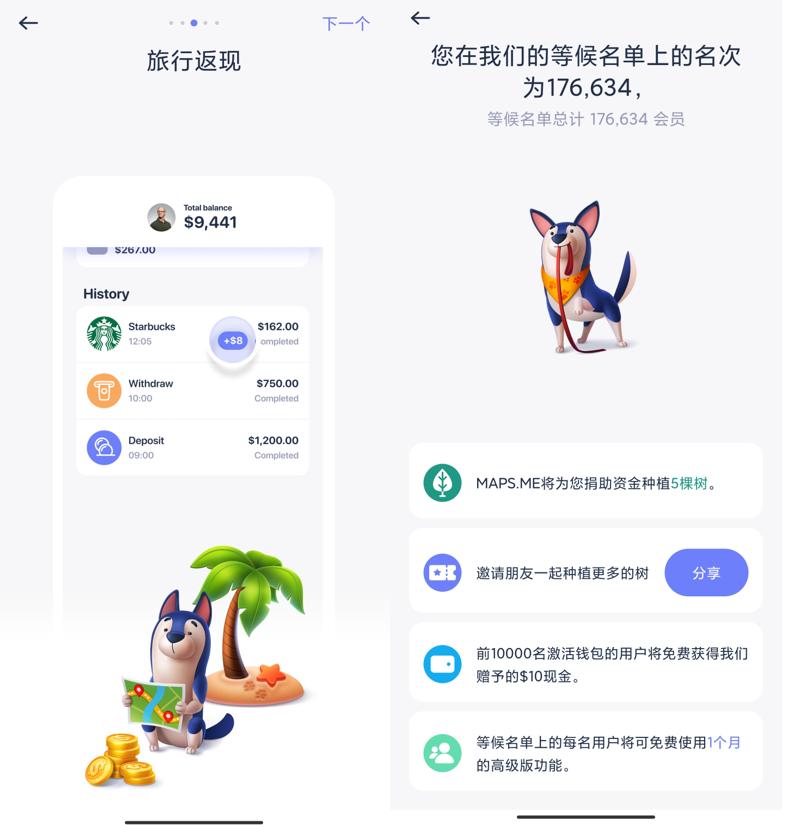Click the Starbucks transaction icon

[x=105, y=332]
